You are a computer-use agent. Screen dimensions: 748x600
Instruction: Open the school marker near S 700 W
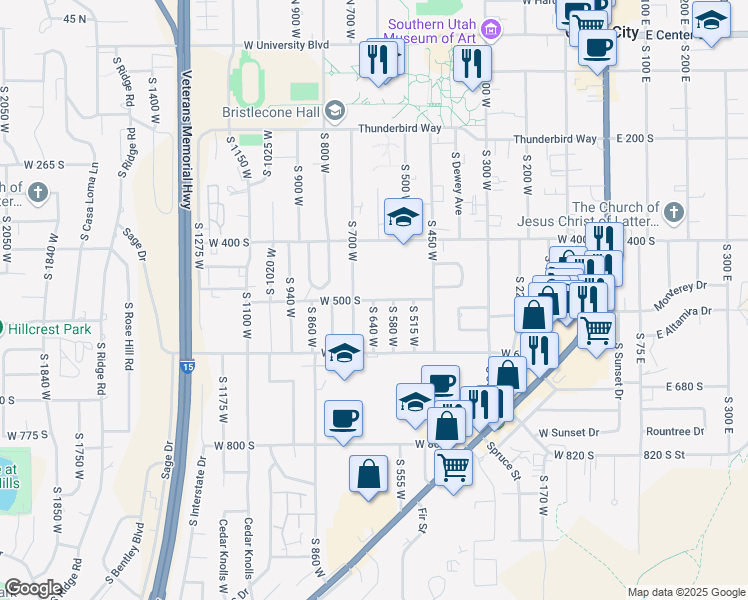click(344, 354)
